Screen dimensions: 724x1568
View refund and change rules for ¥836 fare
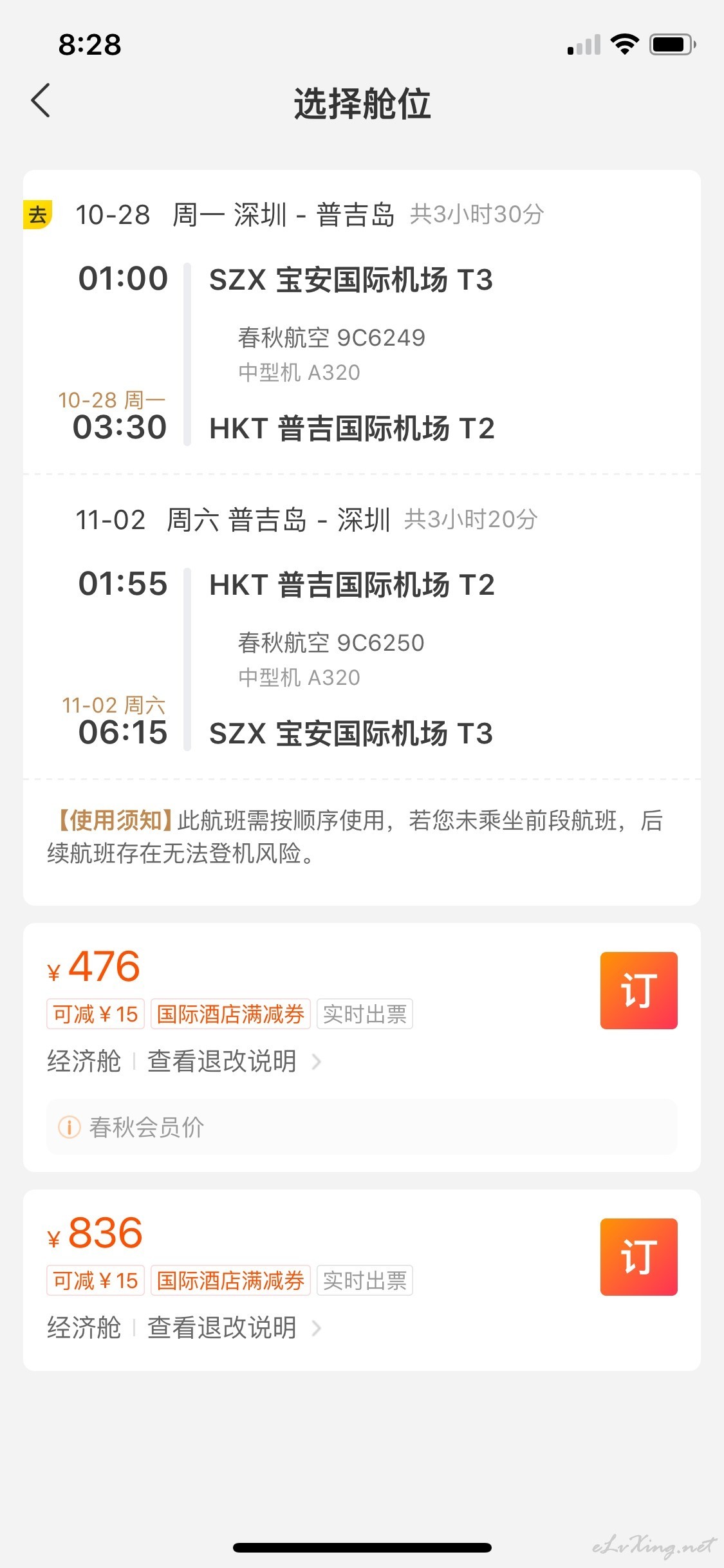pyautogui.click(x=234, y=1328)
